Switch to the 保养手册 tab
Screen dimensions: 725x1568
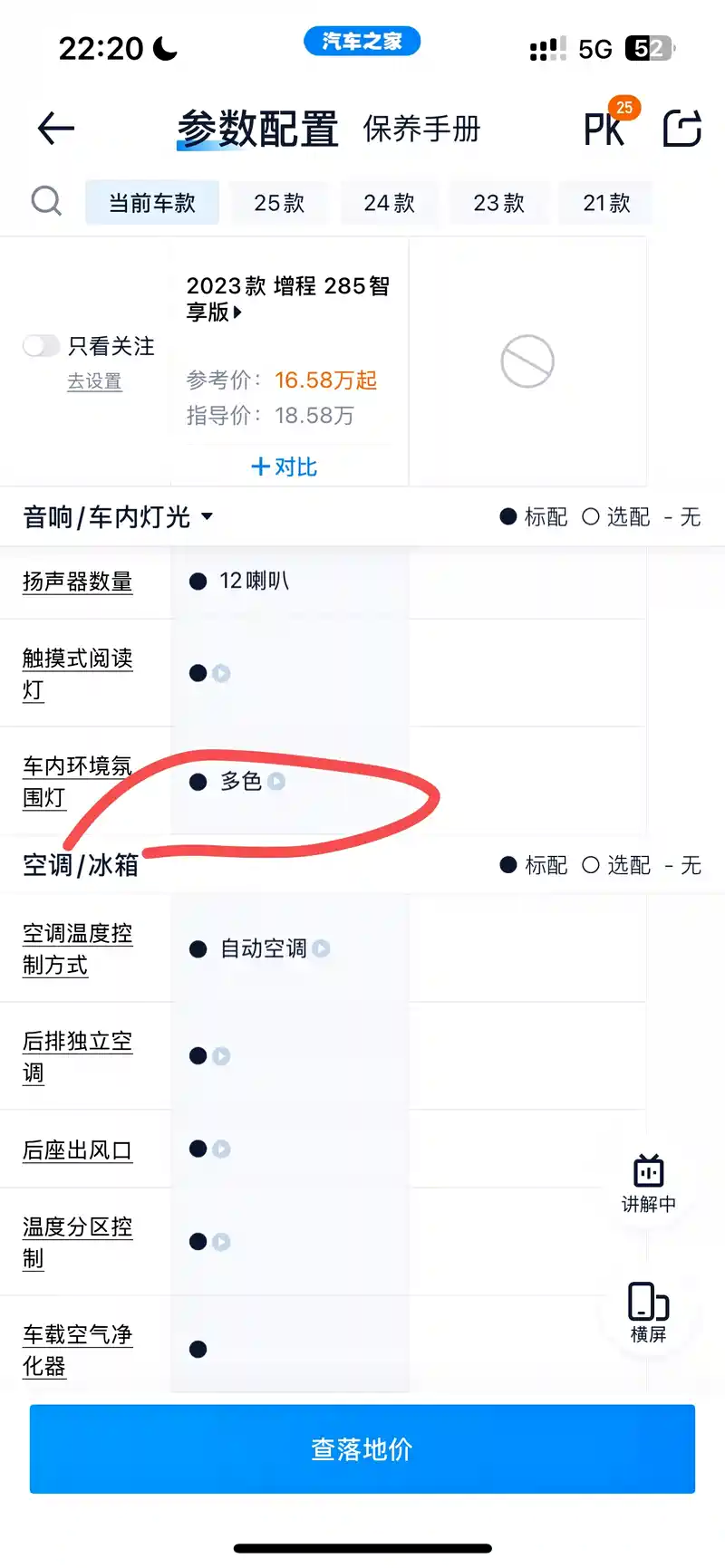[x=421, y=130]
